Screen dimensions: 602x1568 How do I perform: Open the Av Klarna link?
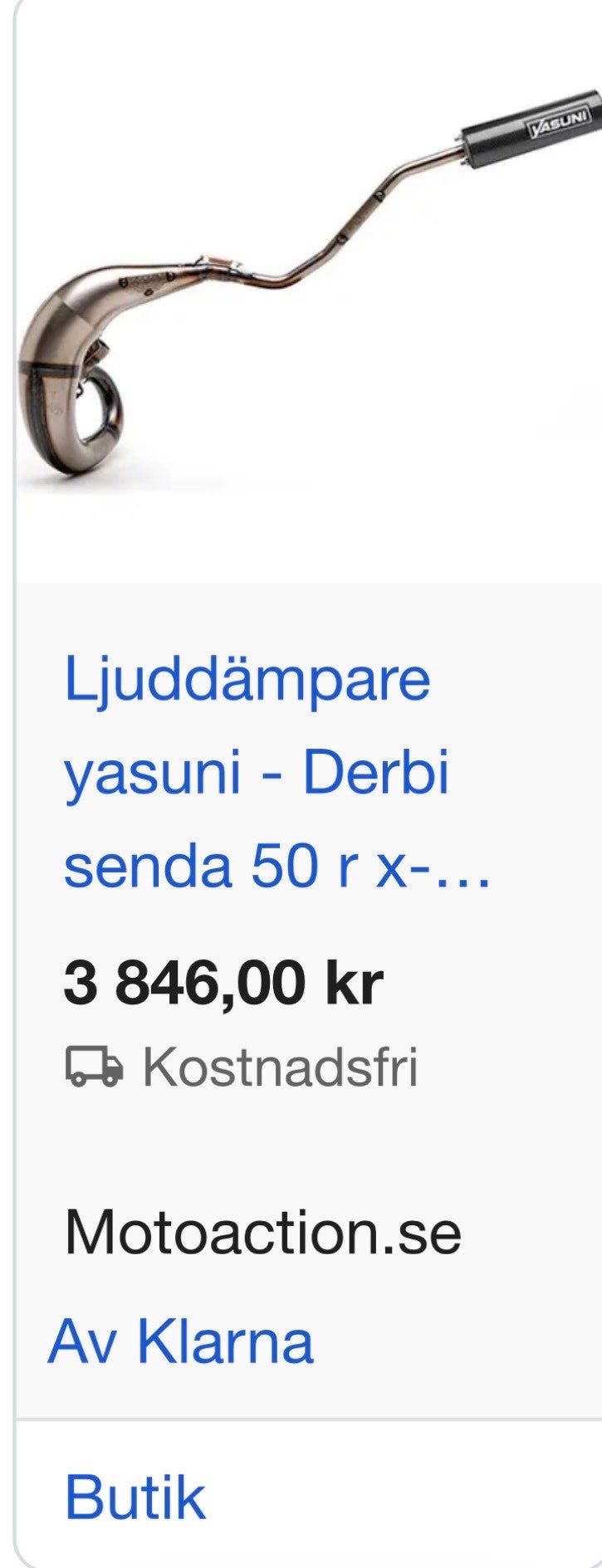(x=181, y=1341)
